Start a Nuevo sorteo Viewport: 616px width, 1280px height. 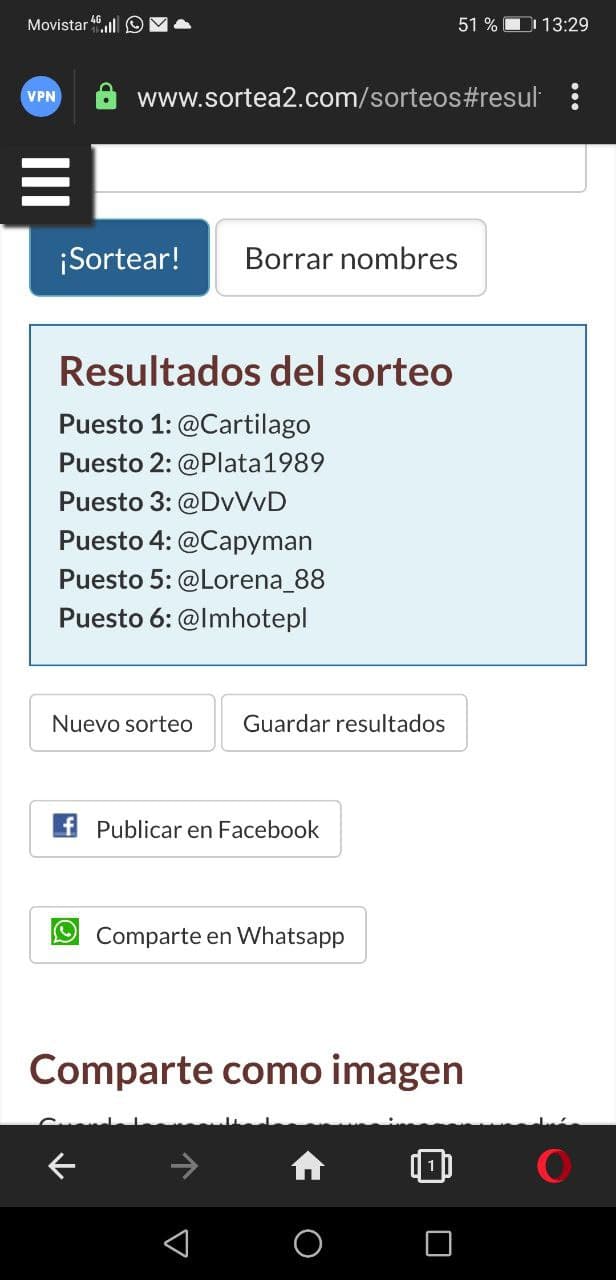[x=122, y=723]
